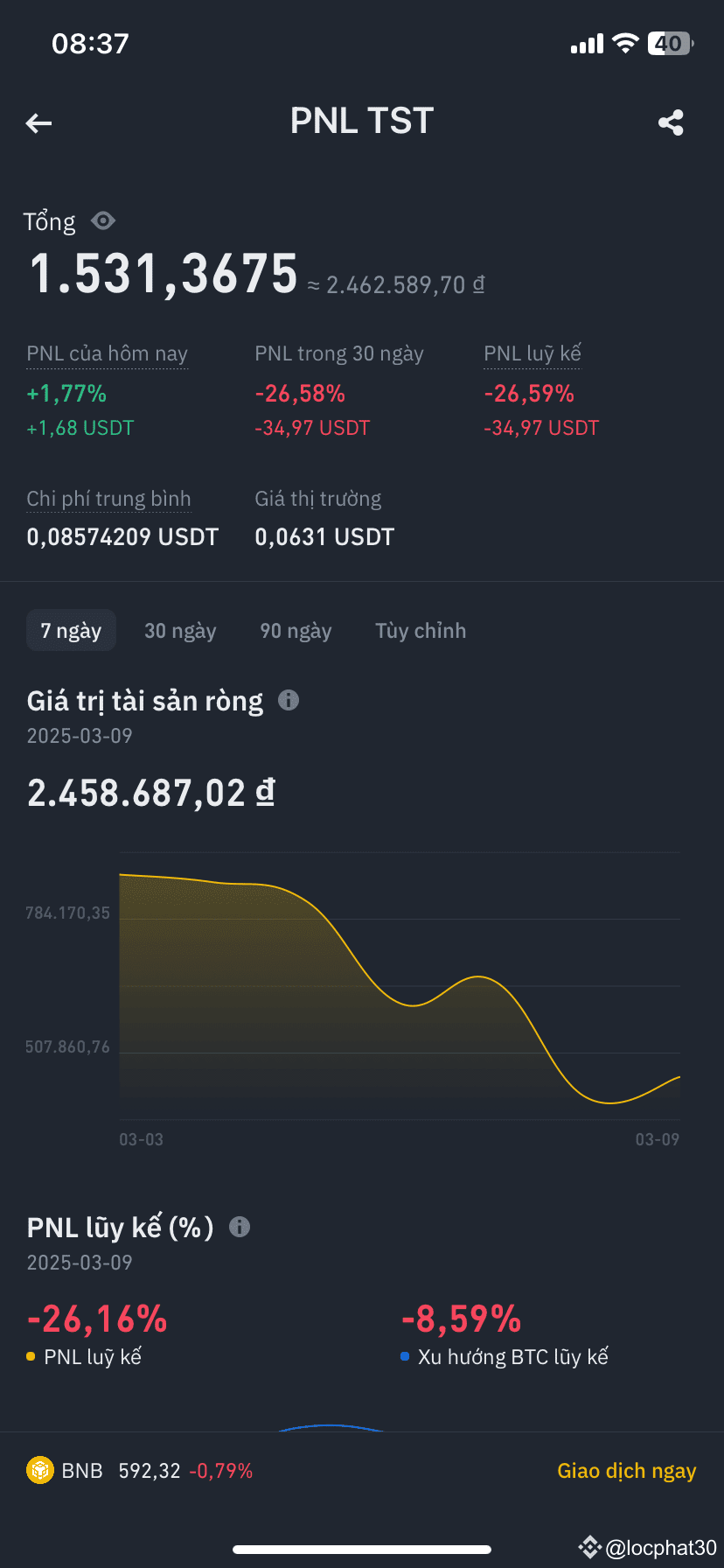Hide balance using the eye toggle beside Tổng

[x=102, y=221]
